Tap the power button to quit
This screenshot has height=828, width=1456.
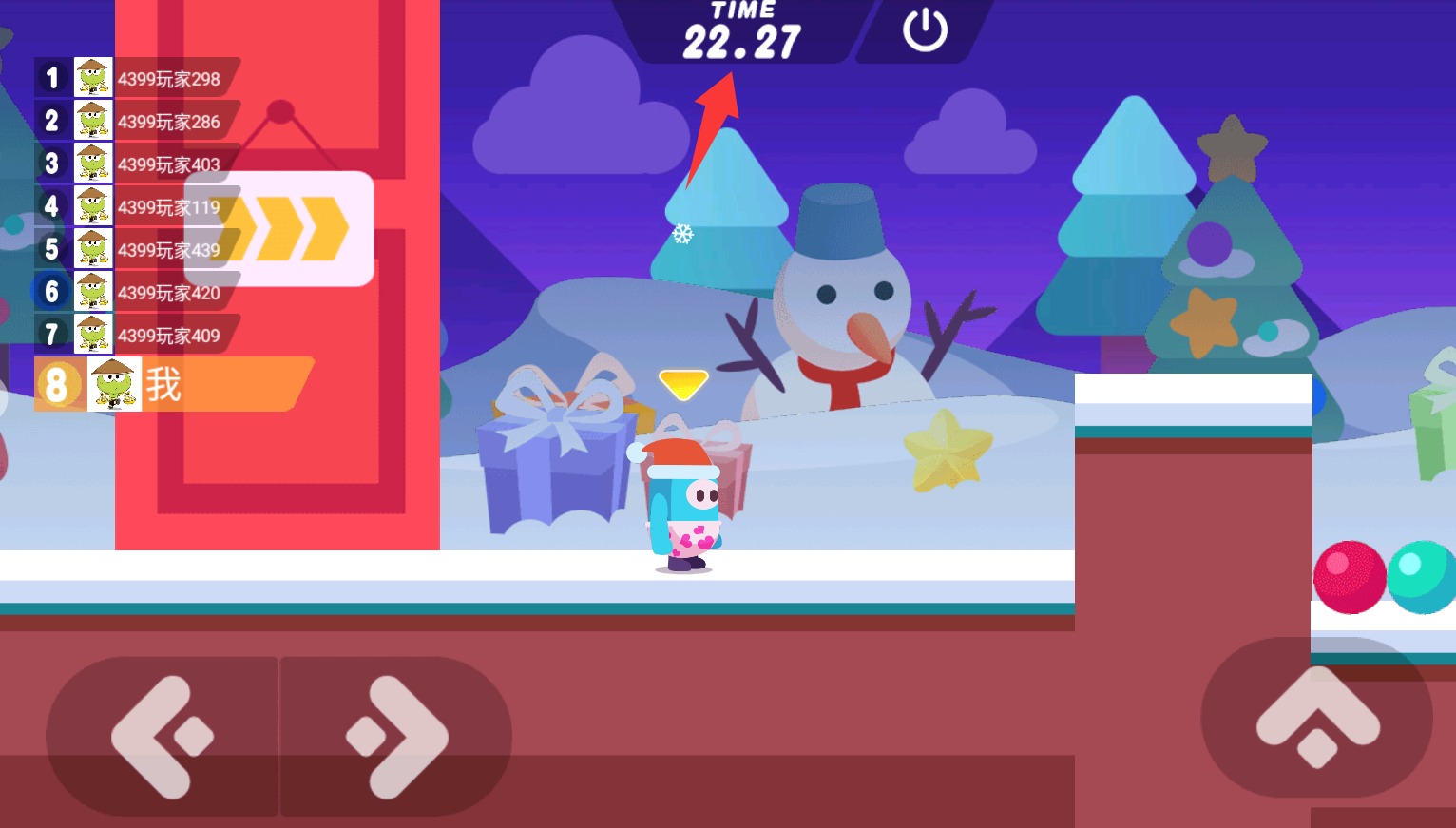point(924,30)
